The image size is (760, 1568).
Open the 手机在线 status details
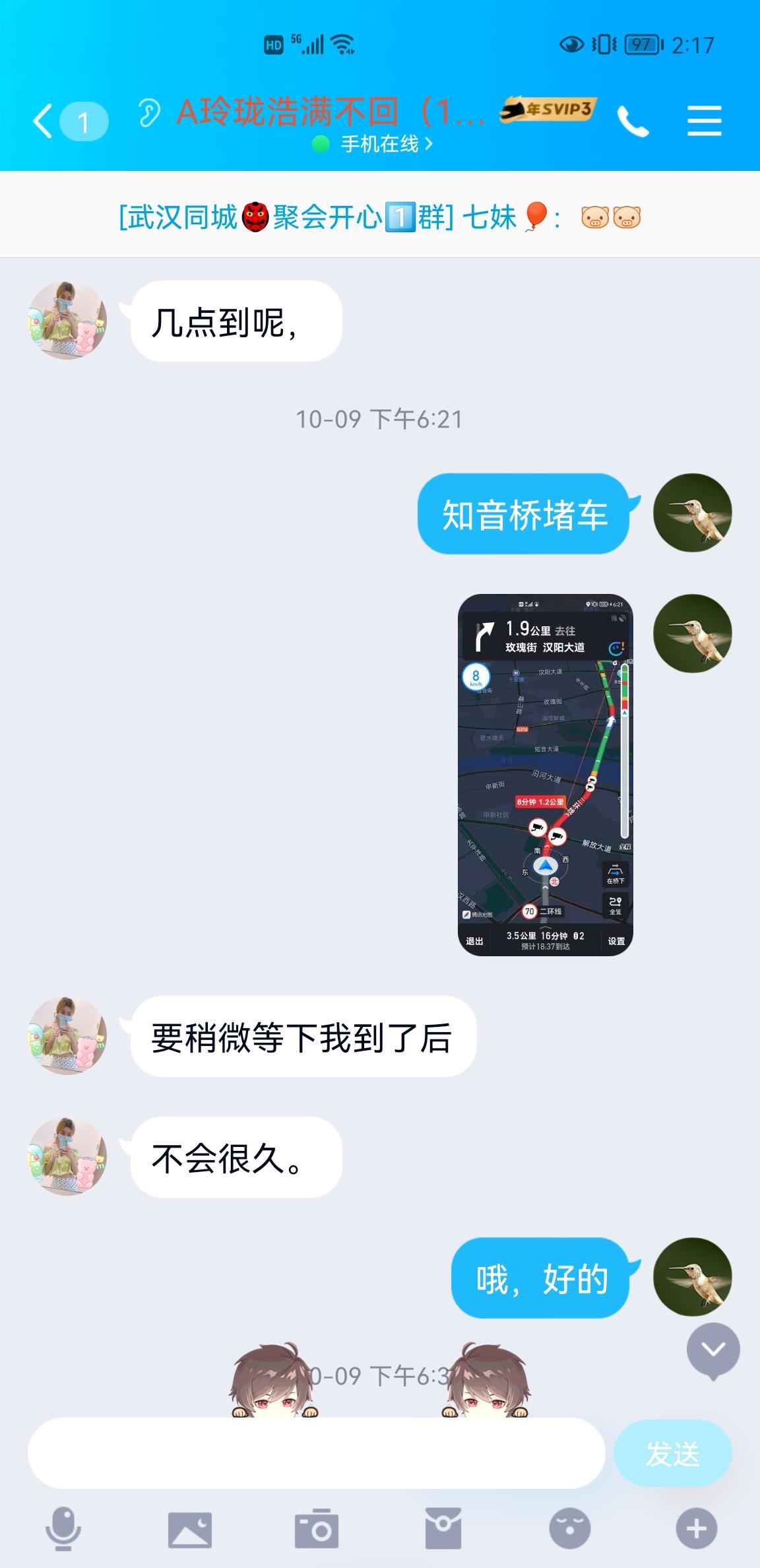coord(379,144)
